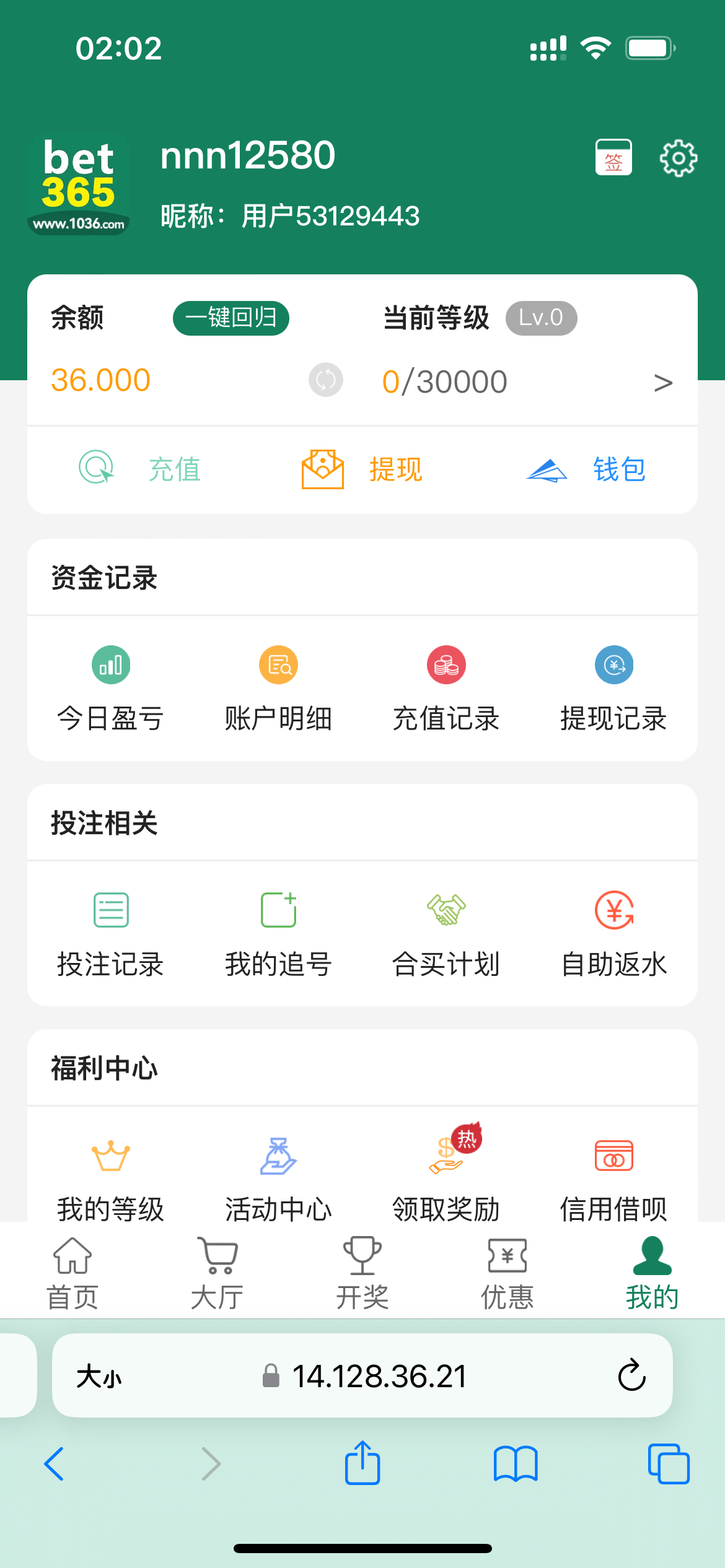Refresh the balance amount

pos(326,380)
